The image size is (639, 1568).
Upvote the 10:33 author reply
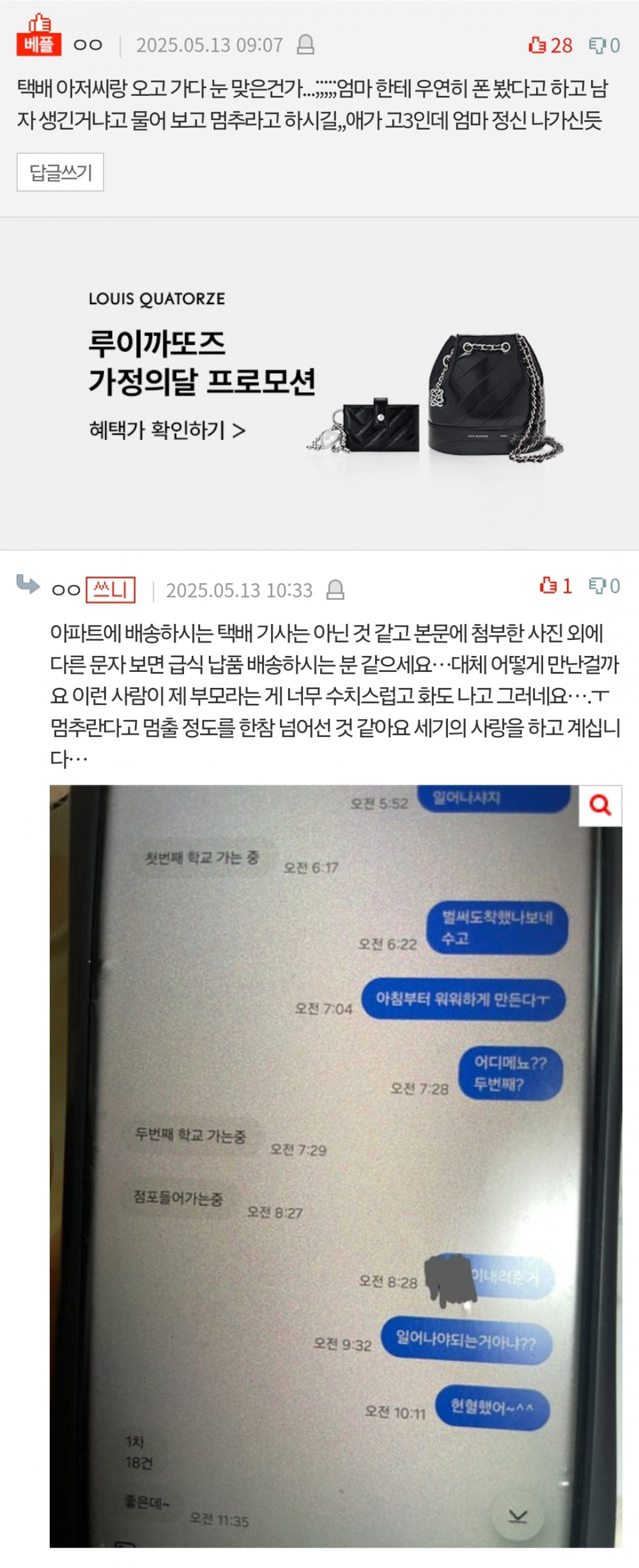555,586
